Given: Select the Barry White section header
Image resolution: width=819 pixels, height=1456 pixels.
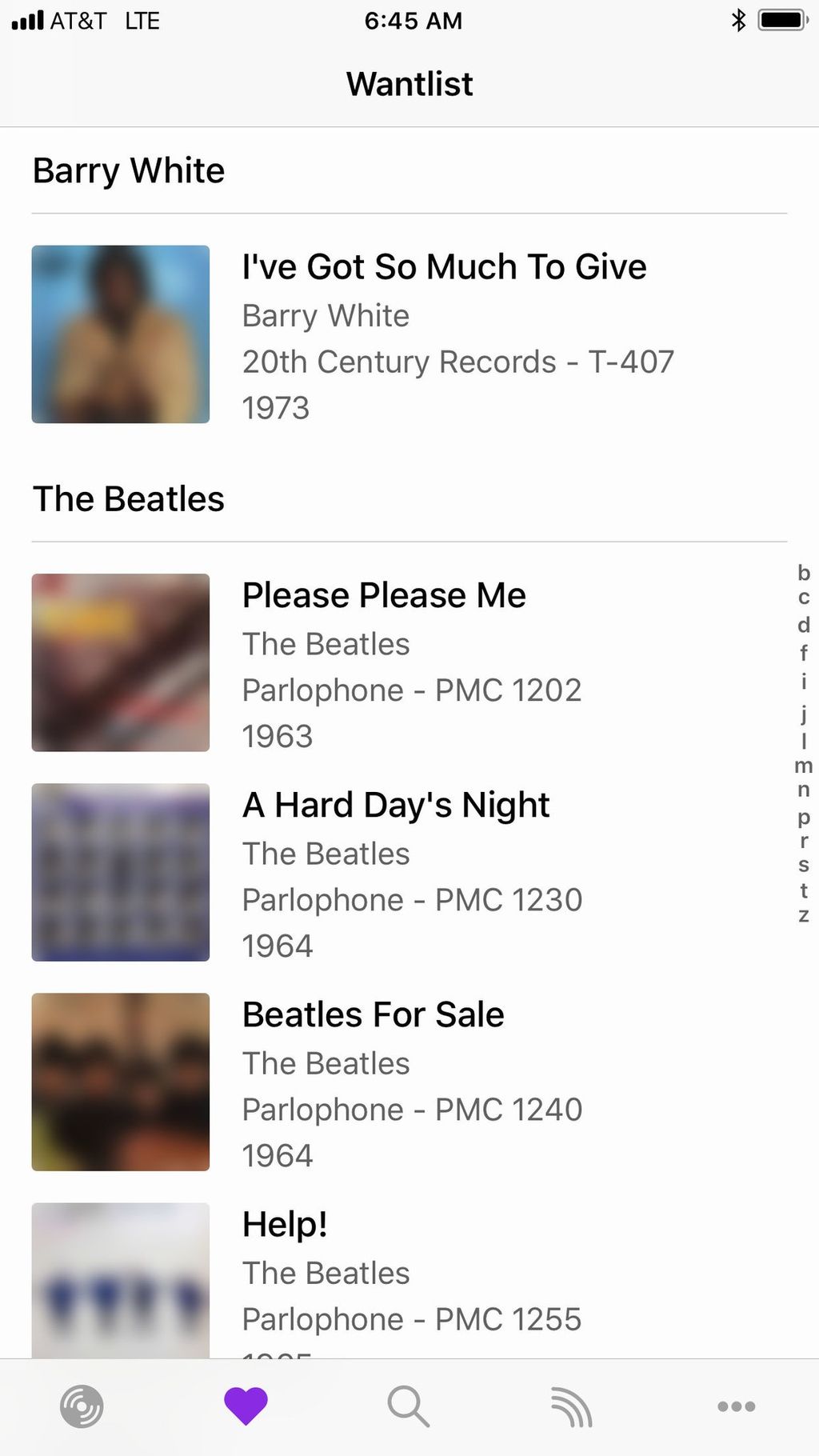Looking at the screenshot, I should [128, 170].
